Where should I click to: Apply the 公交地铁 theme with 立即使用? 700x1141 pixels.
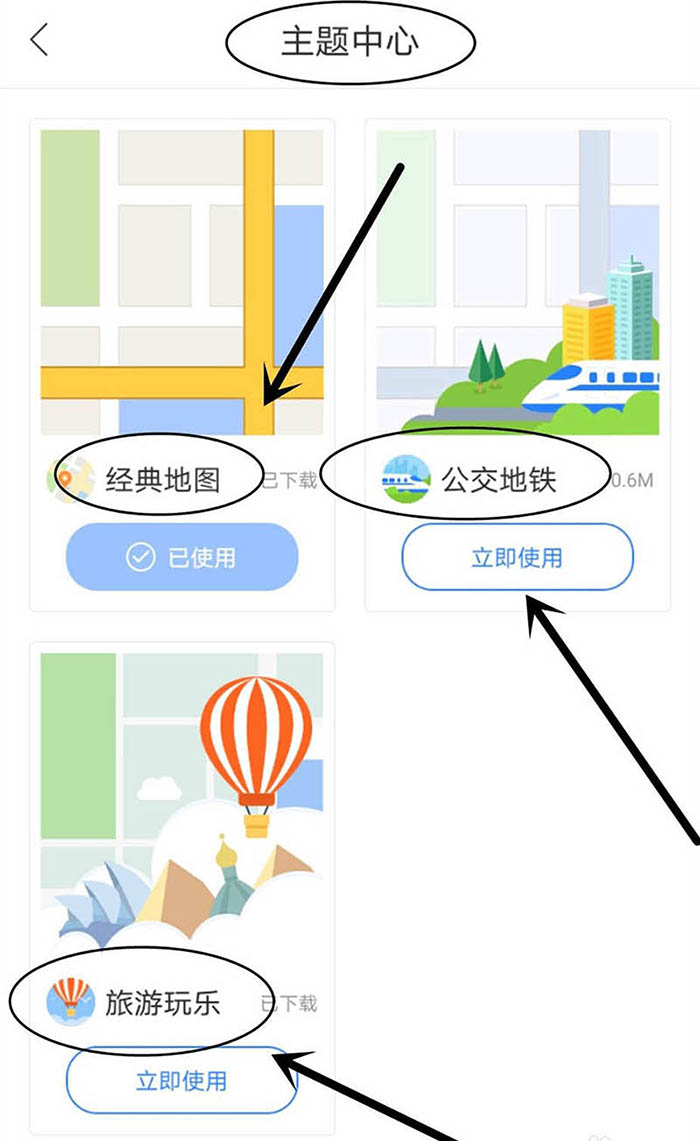[x=517, y=557]
